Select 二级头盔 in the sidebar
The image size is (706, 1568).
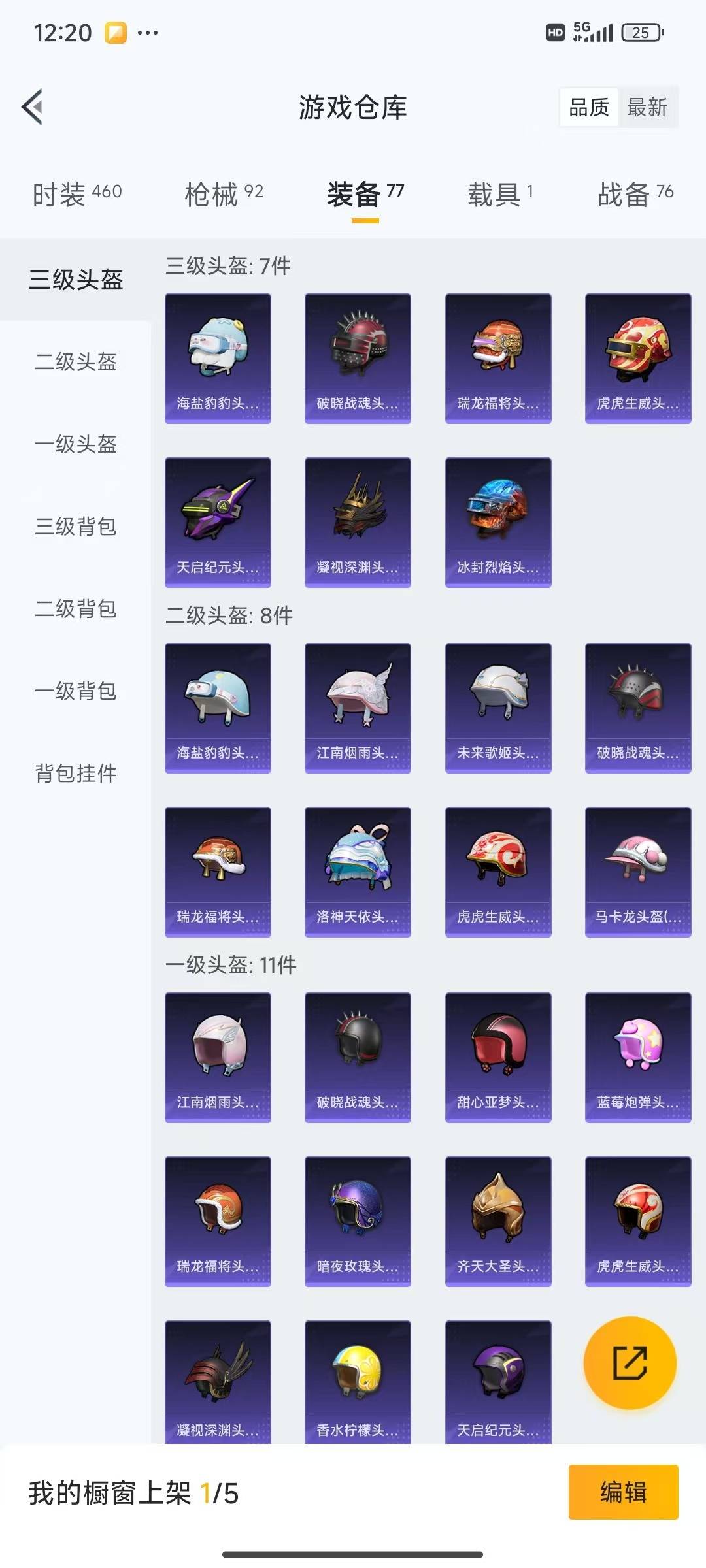point(76,362)
